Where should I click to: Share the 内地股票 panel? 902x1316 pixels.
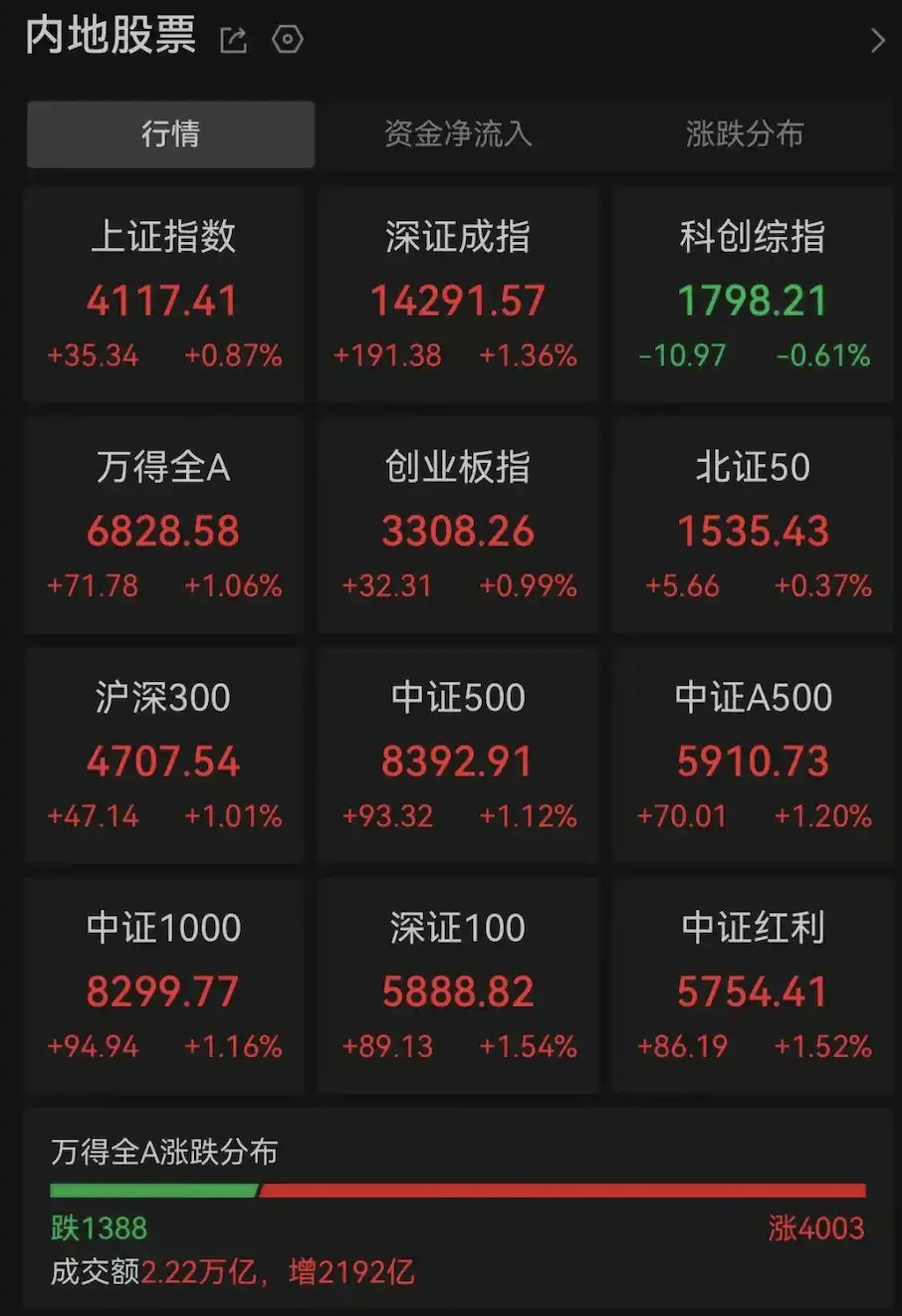point(233,40)
